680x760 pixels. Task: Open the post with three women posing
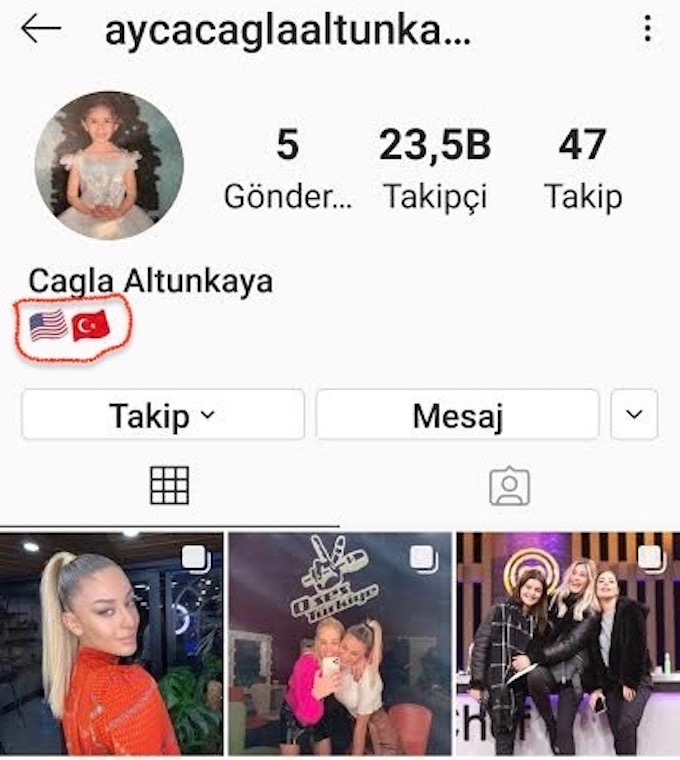coord(567,645)
